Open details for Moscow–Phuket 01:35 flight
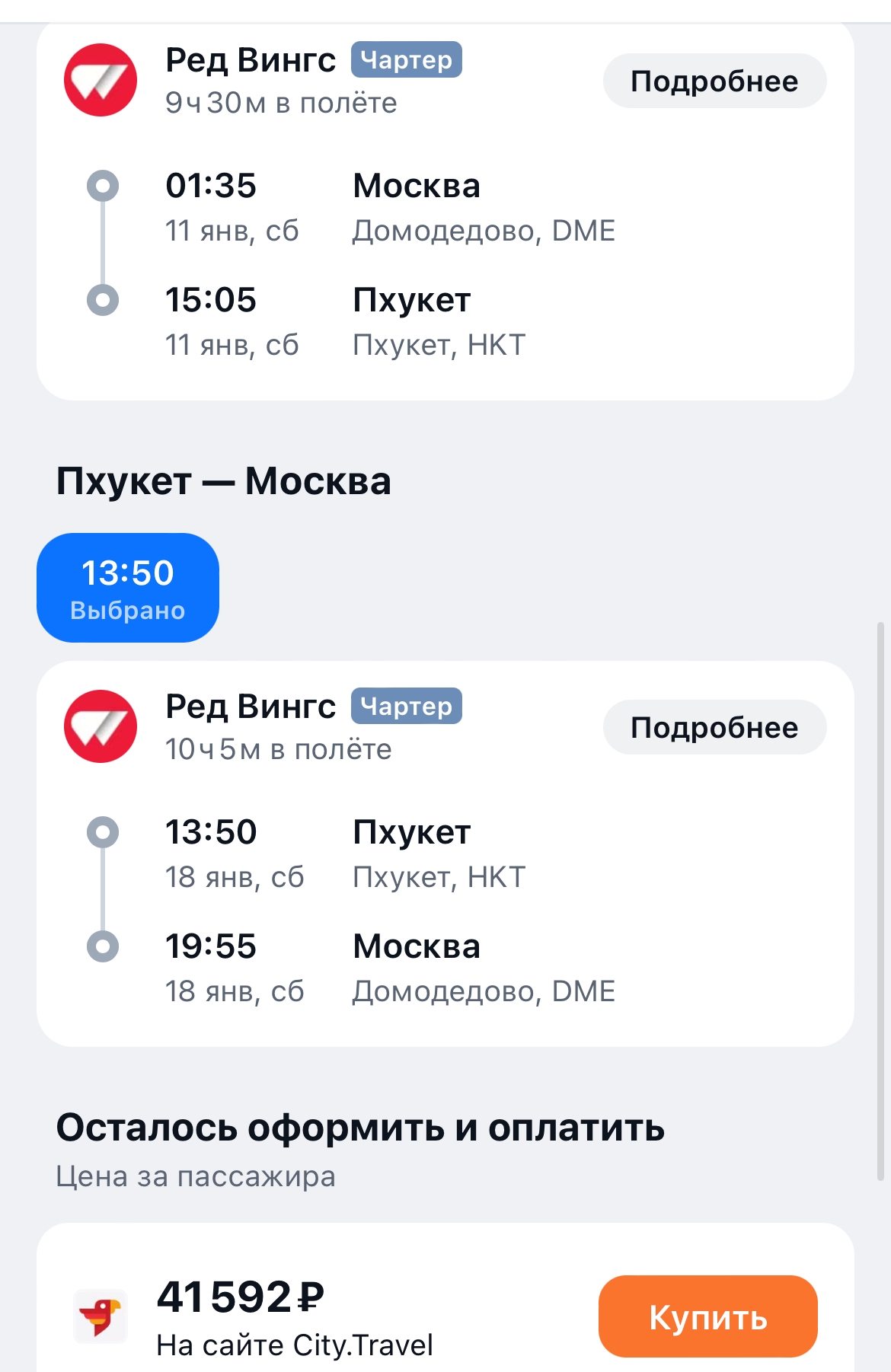This screenshot has width=891, height=1372. click(x=714, y=81)
